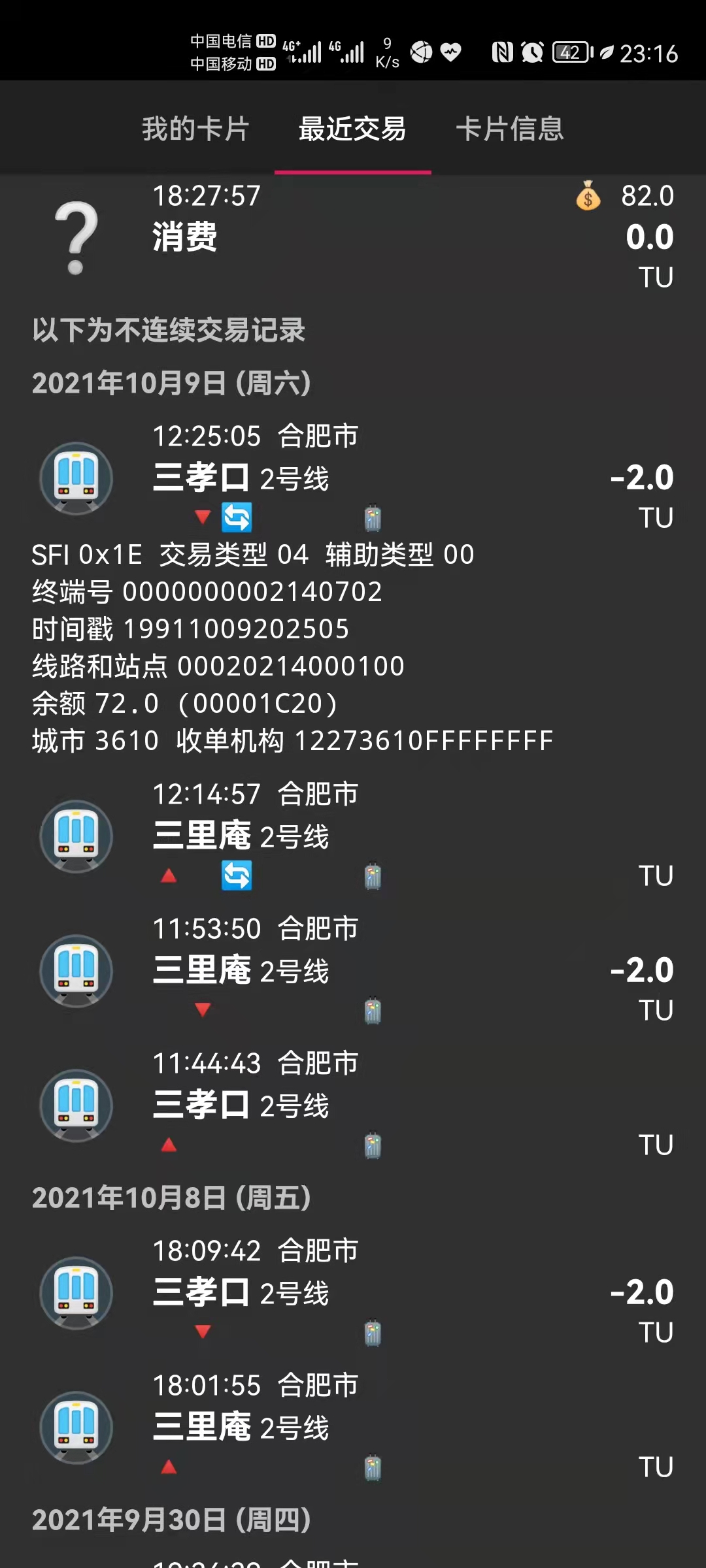Select the 最近交易 tab
Image resolution: width=706 pixels, height=1568 pixels.
(352, 129)
